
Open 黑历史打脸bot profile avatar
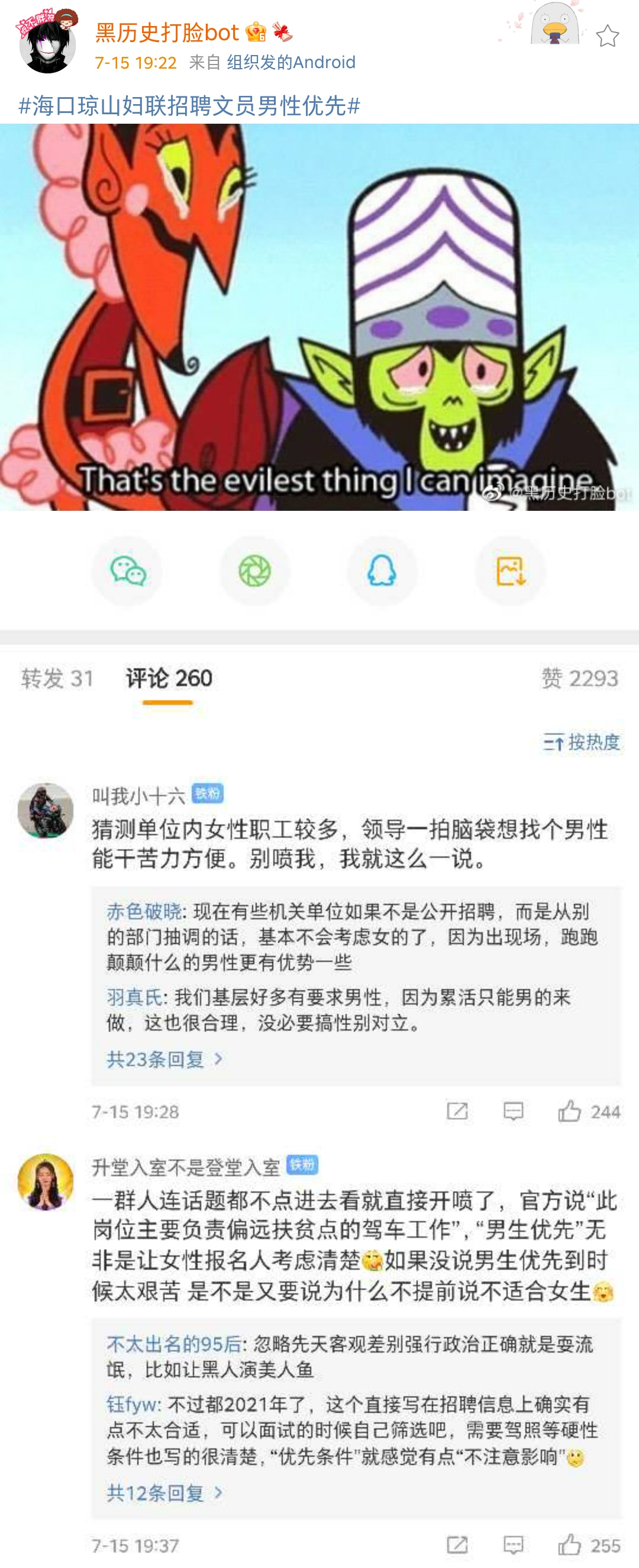[46, 43]
